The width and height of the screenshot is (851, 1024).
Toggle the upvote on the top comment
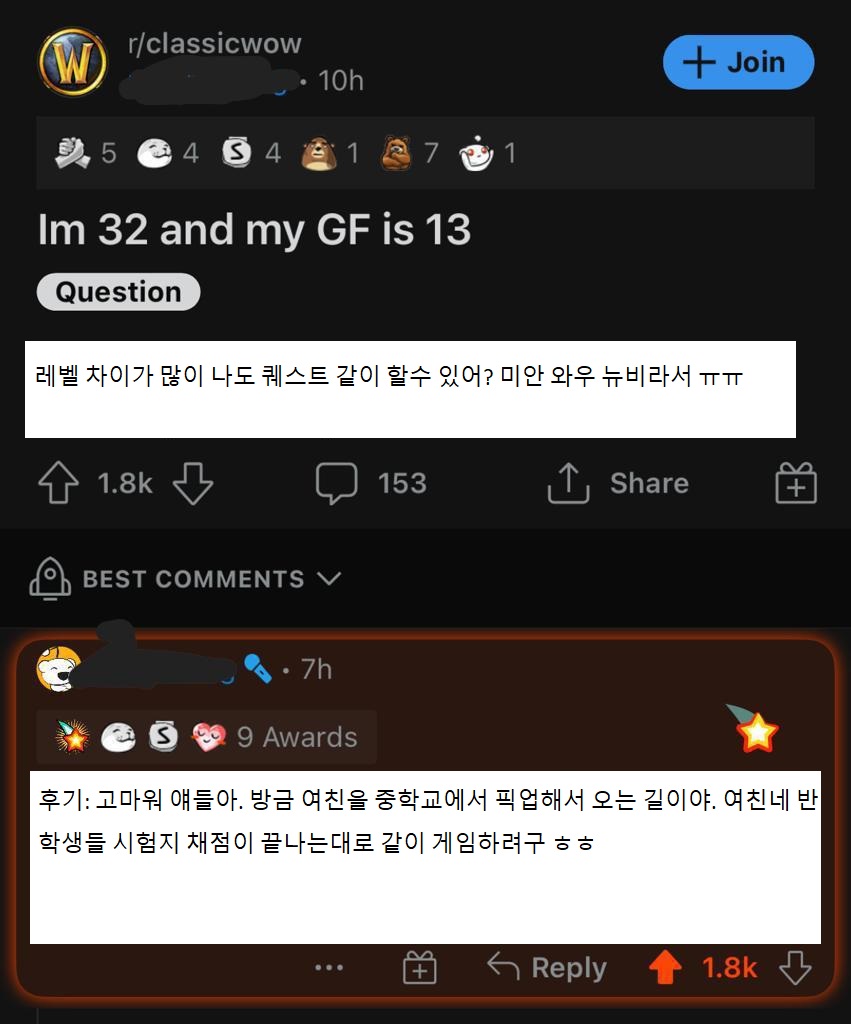(665, 967)
